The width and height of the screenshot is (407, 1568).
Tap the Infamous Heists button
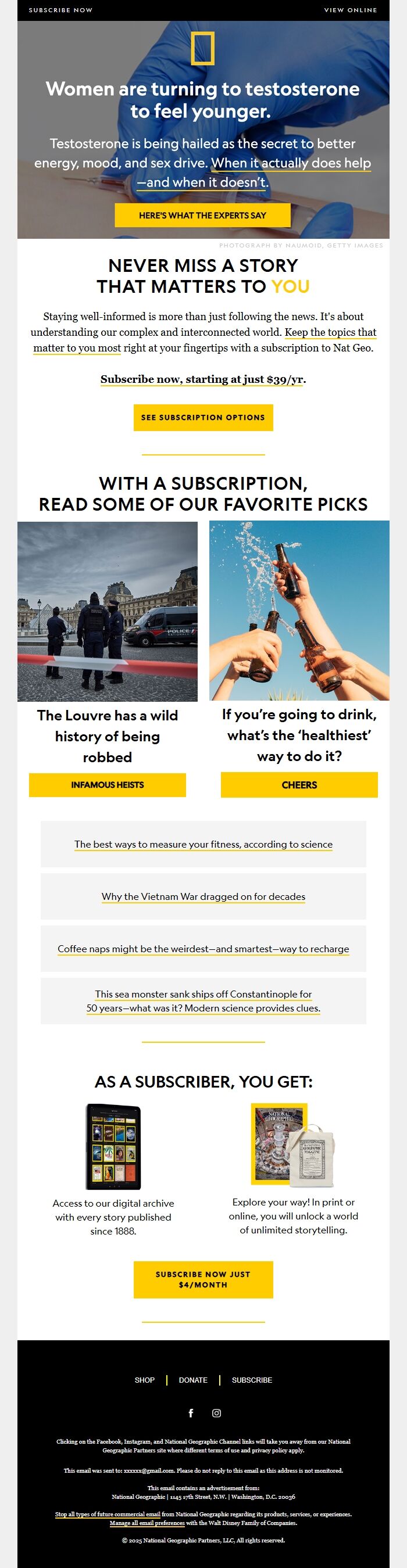click(107, 785)
